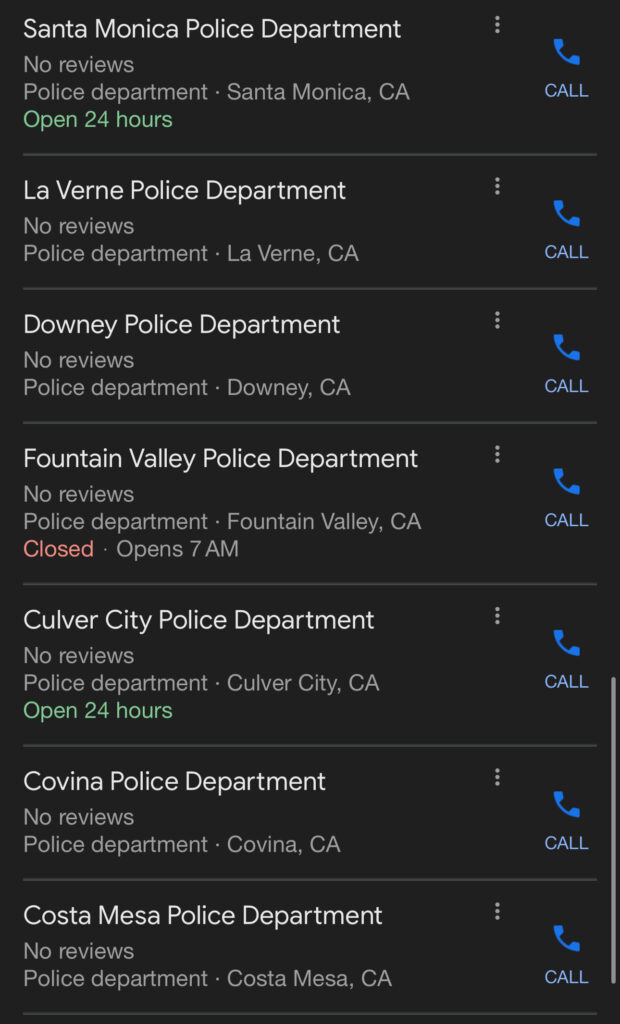Call Fountain Valley Police Department
Screen dimensions: 620x1024
pyautogui.click(x=566, y=497)
